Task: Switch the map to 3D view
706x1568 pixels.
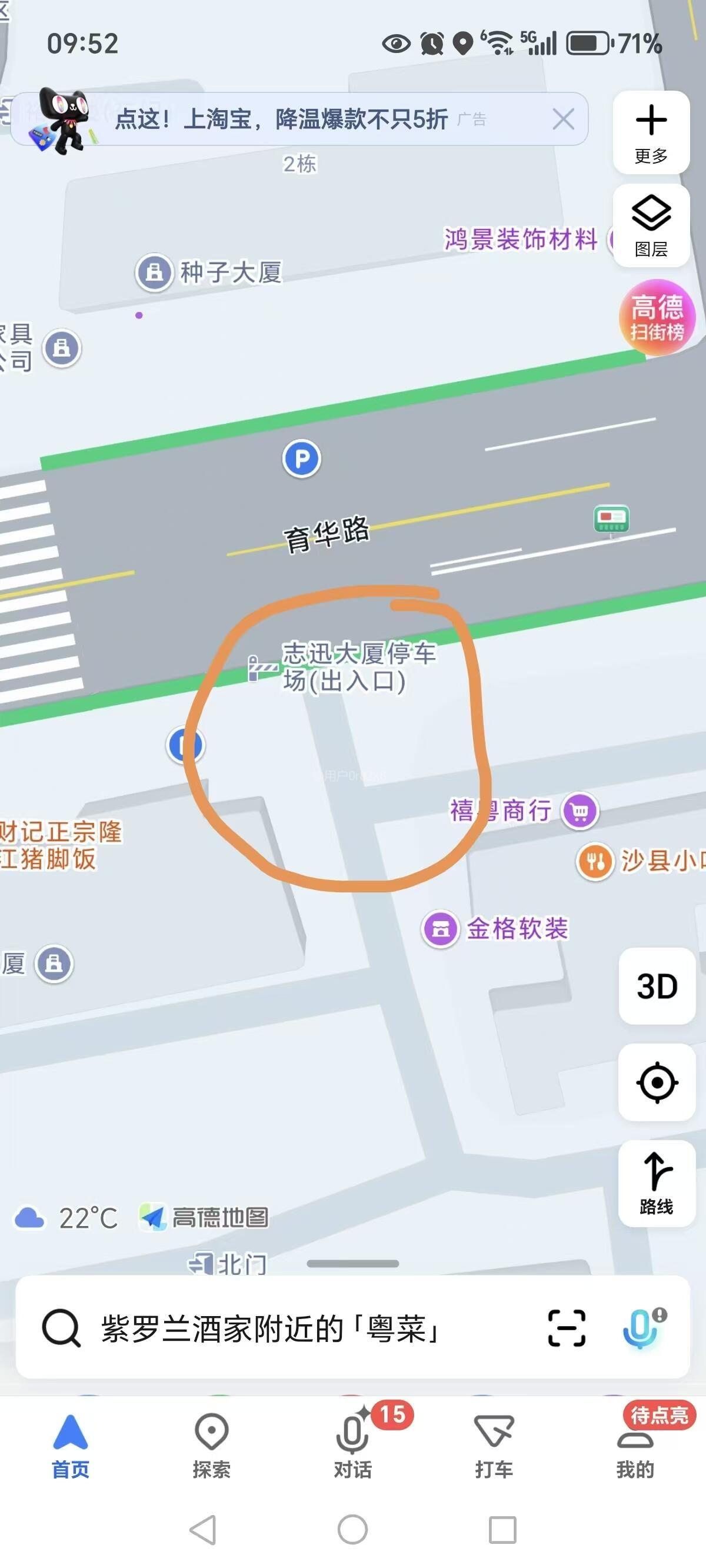Action: pyautogui.click(x=657, y=985)
